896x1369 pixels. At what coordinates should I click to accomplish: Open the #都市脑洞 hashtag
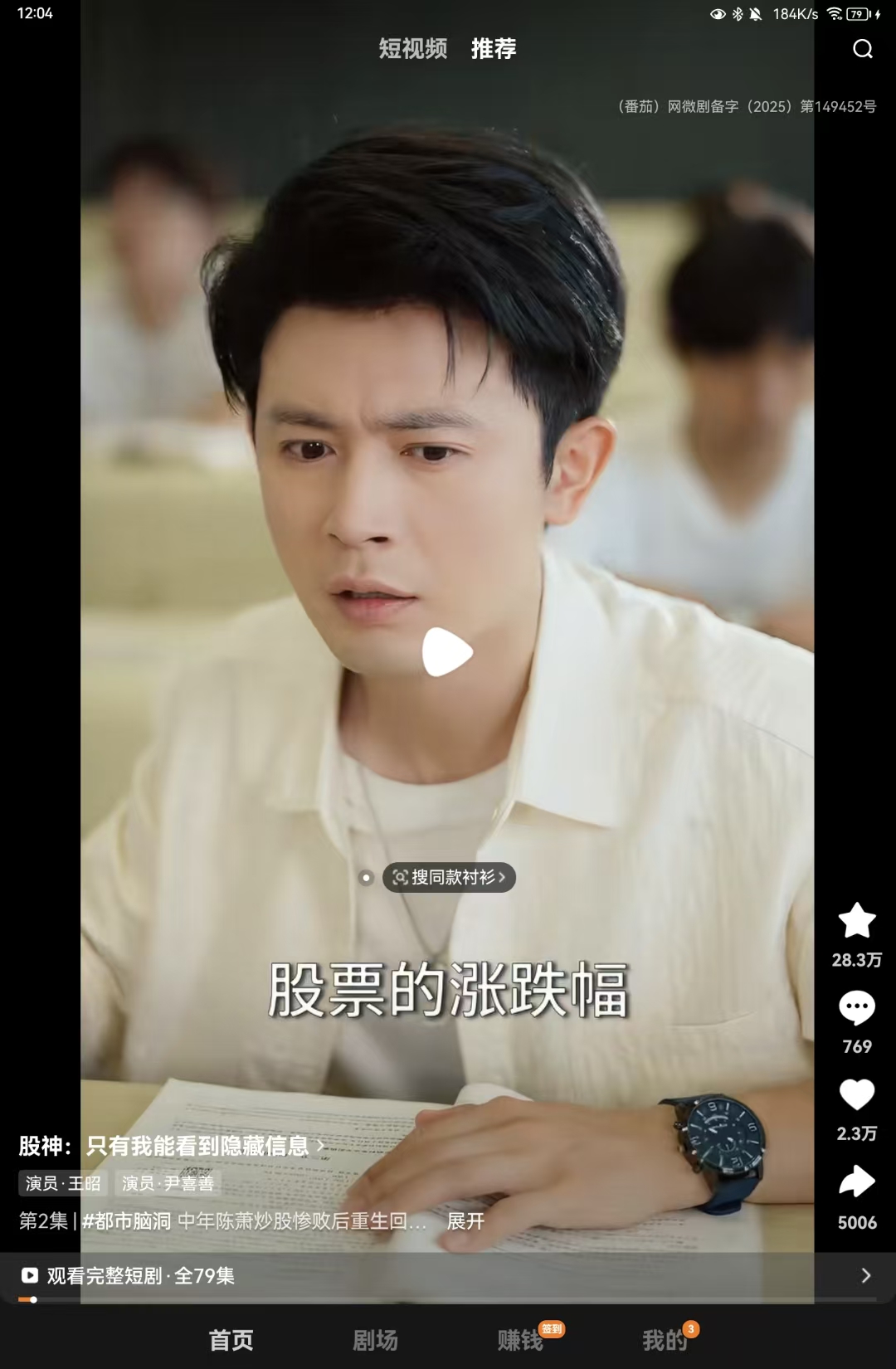pos(127,1221)
